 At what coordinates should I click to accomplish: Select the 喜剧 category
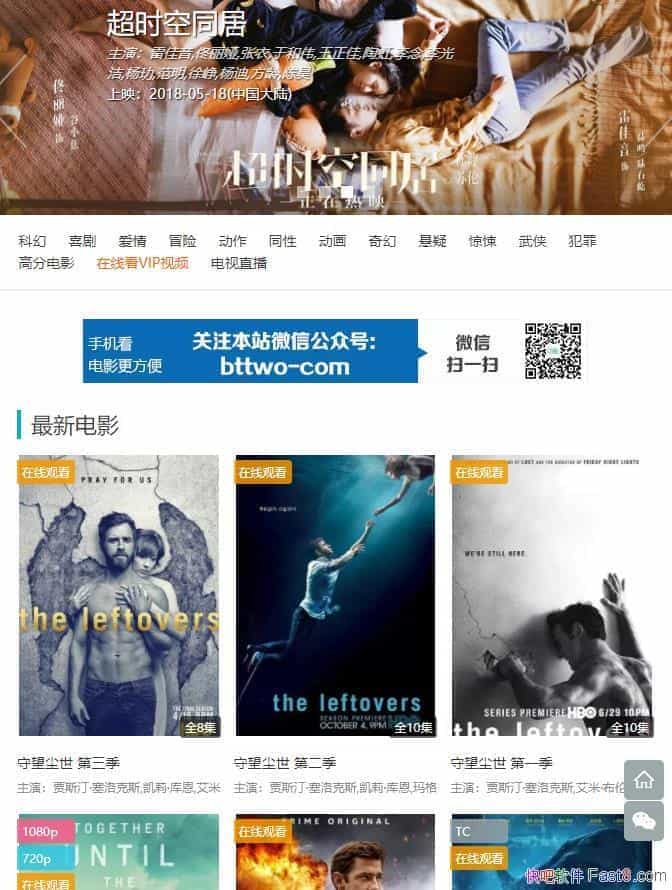[x=82, y=241]
